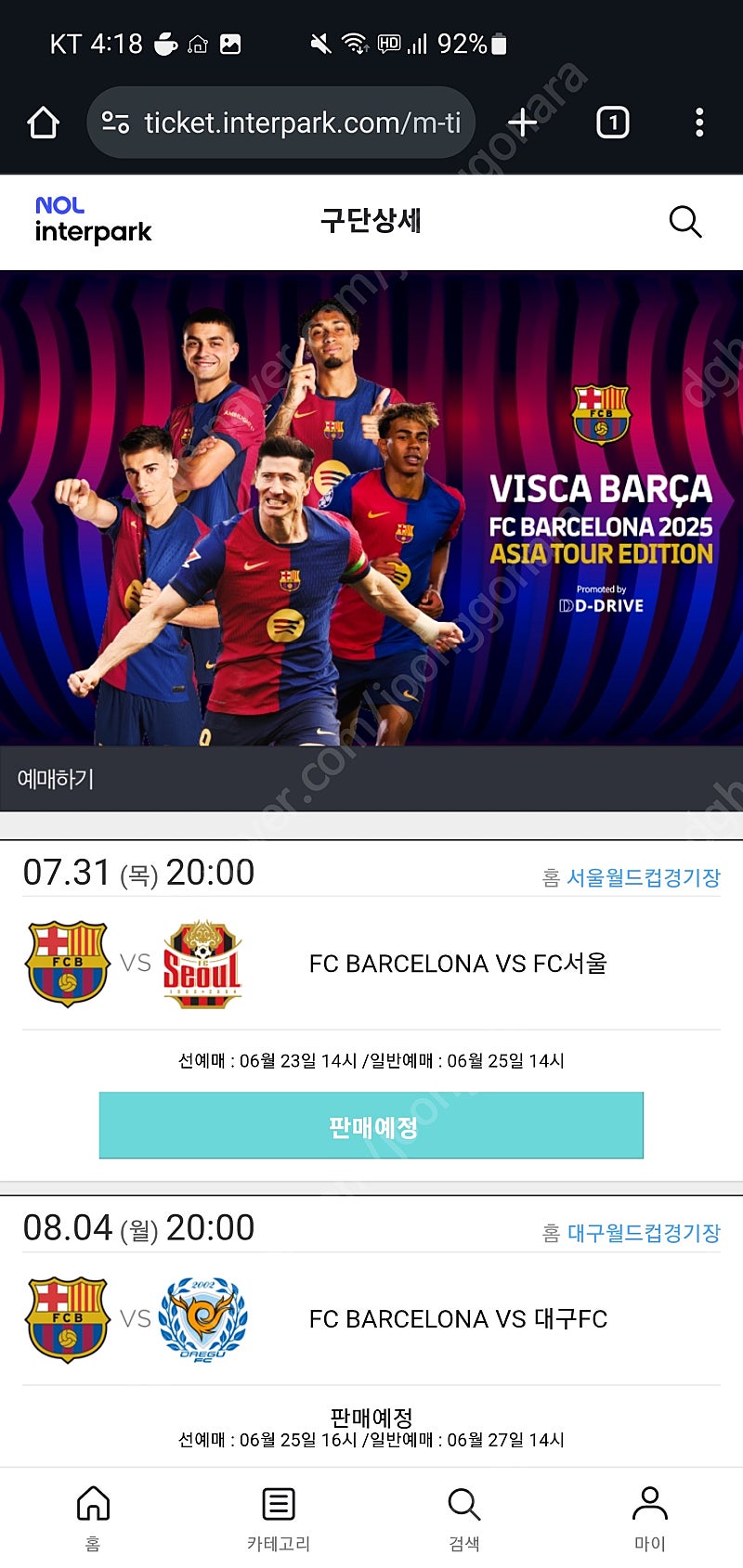Tap the NOL interpark logo
The height and width of the screenshot is (1568, 743).
point(93,221)
